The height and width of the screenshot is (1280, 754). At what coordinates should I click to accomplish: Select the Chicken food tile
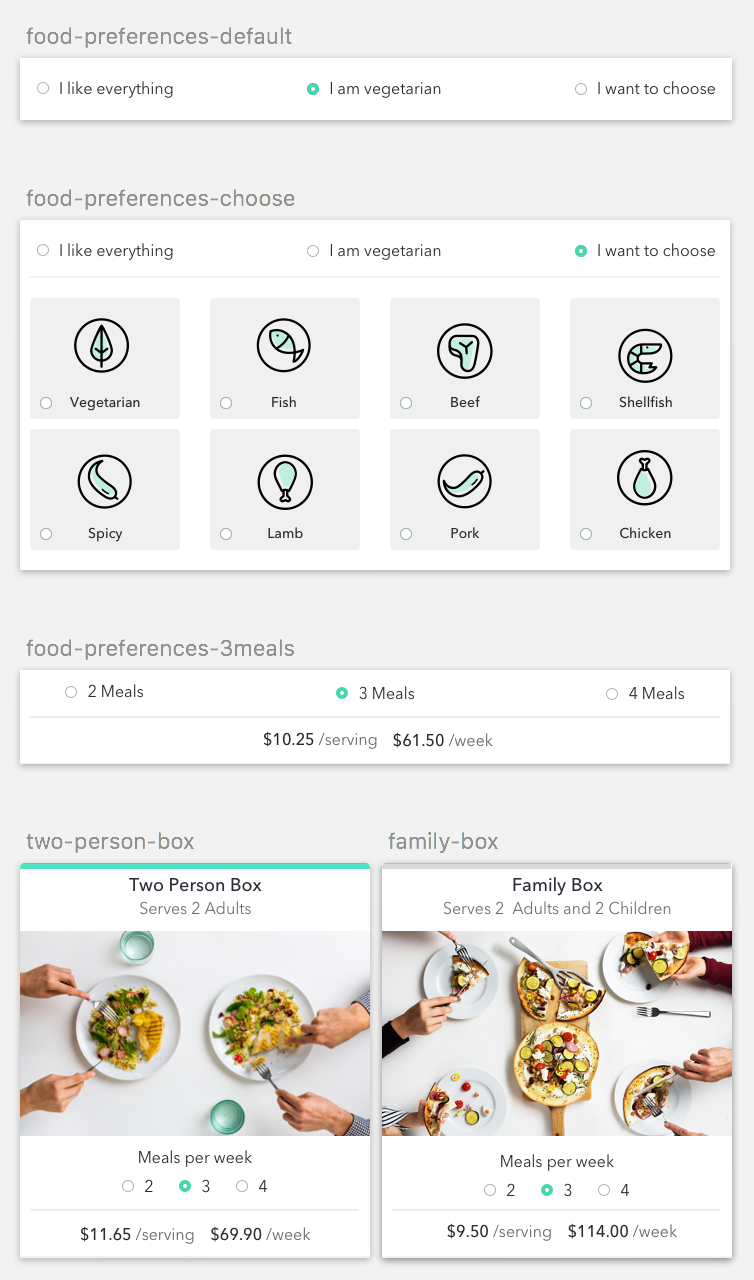645,489
